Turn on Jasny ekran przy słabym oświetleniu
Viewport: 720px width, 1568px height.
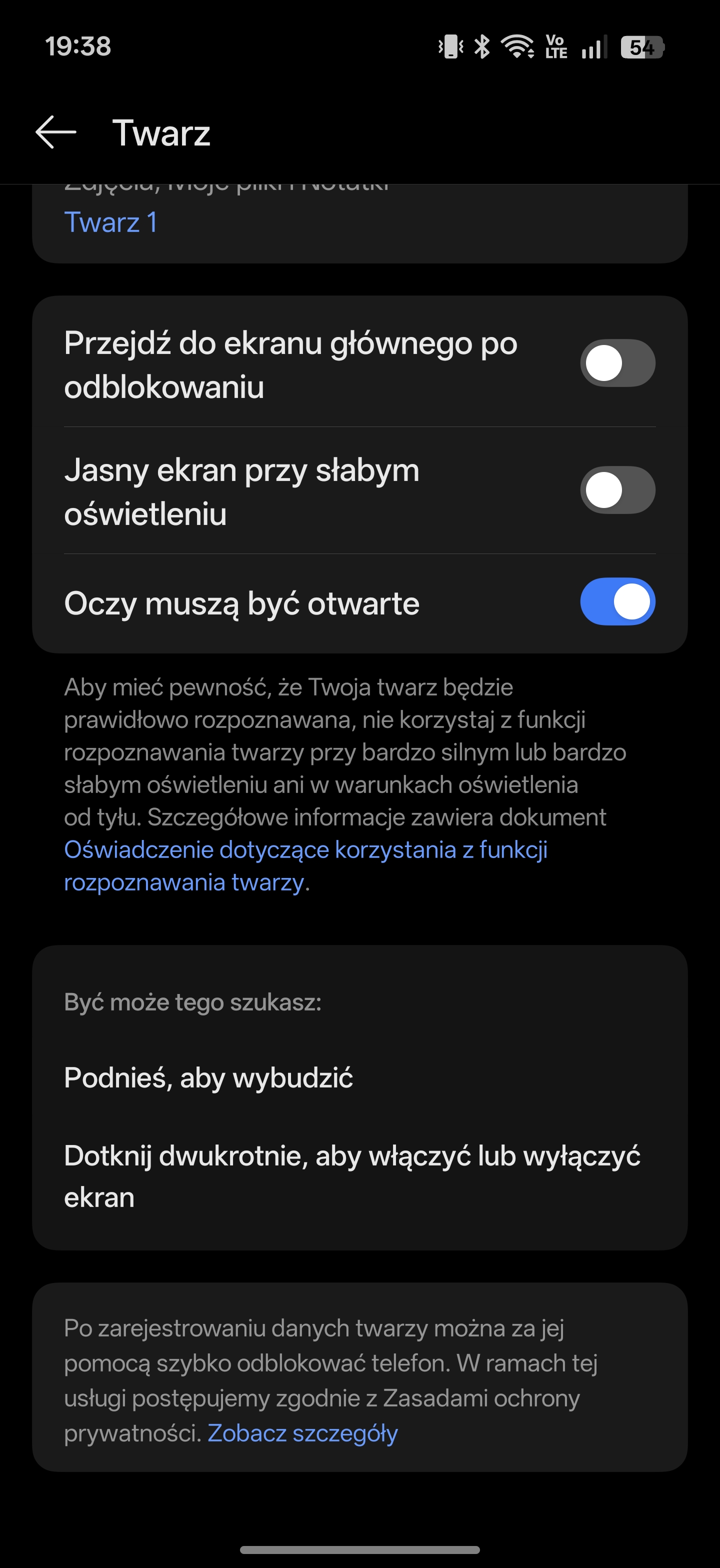click(x=617, y=490)
